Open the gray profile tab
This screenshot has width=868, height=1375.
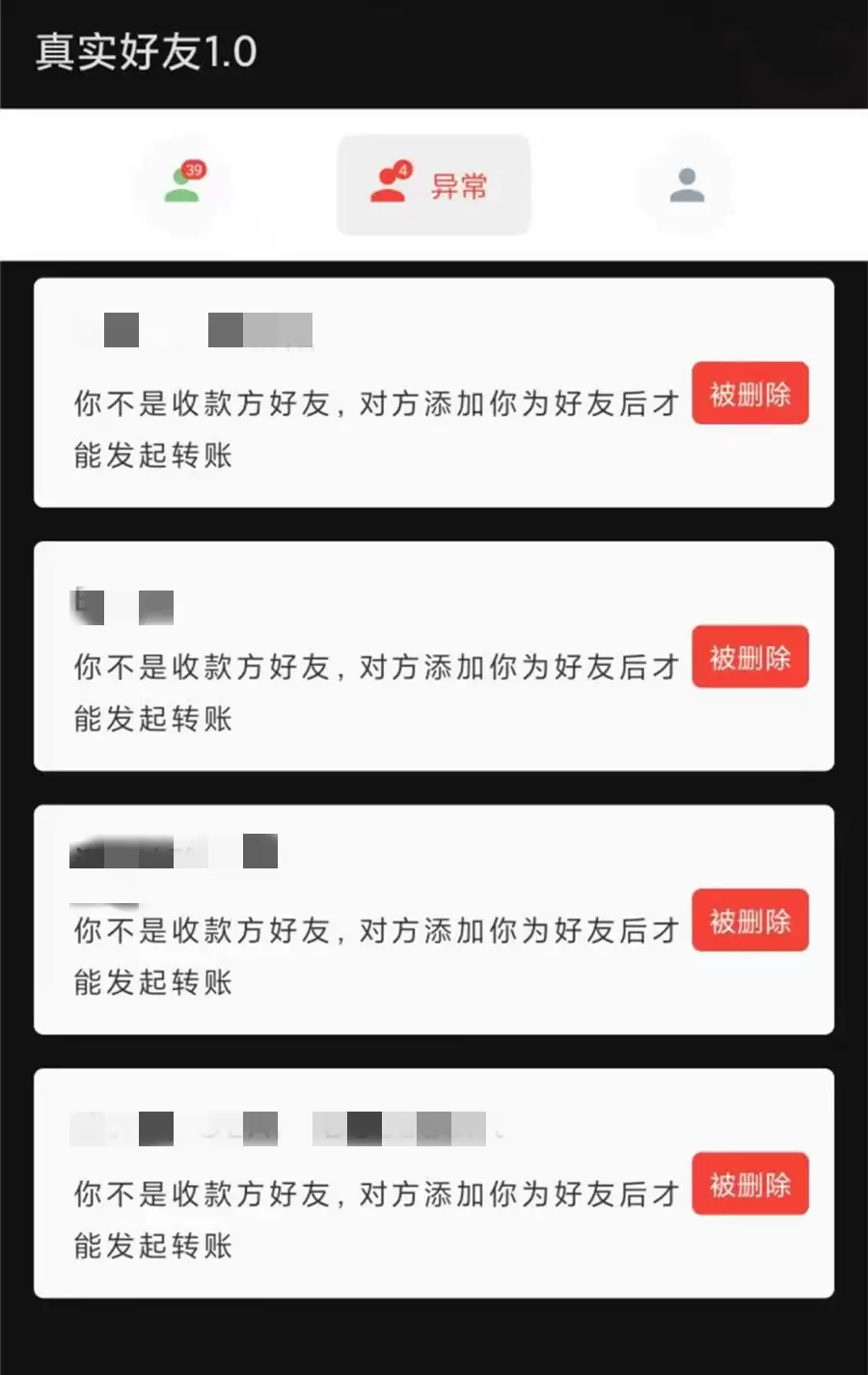click(687, 184)
